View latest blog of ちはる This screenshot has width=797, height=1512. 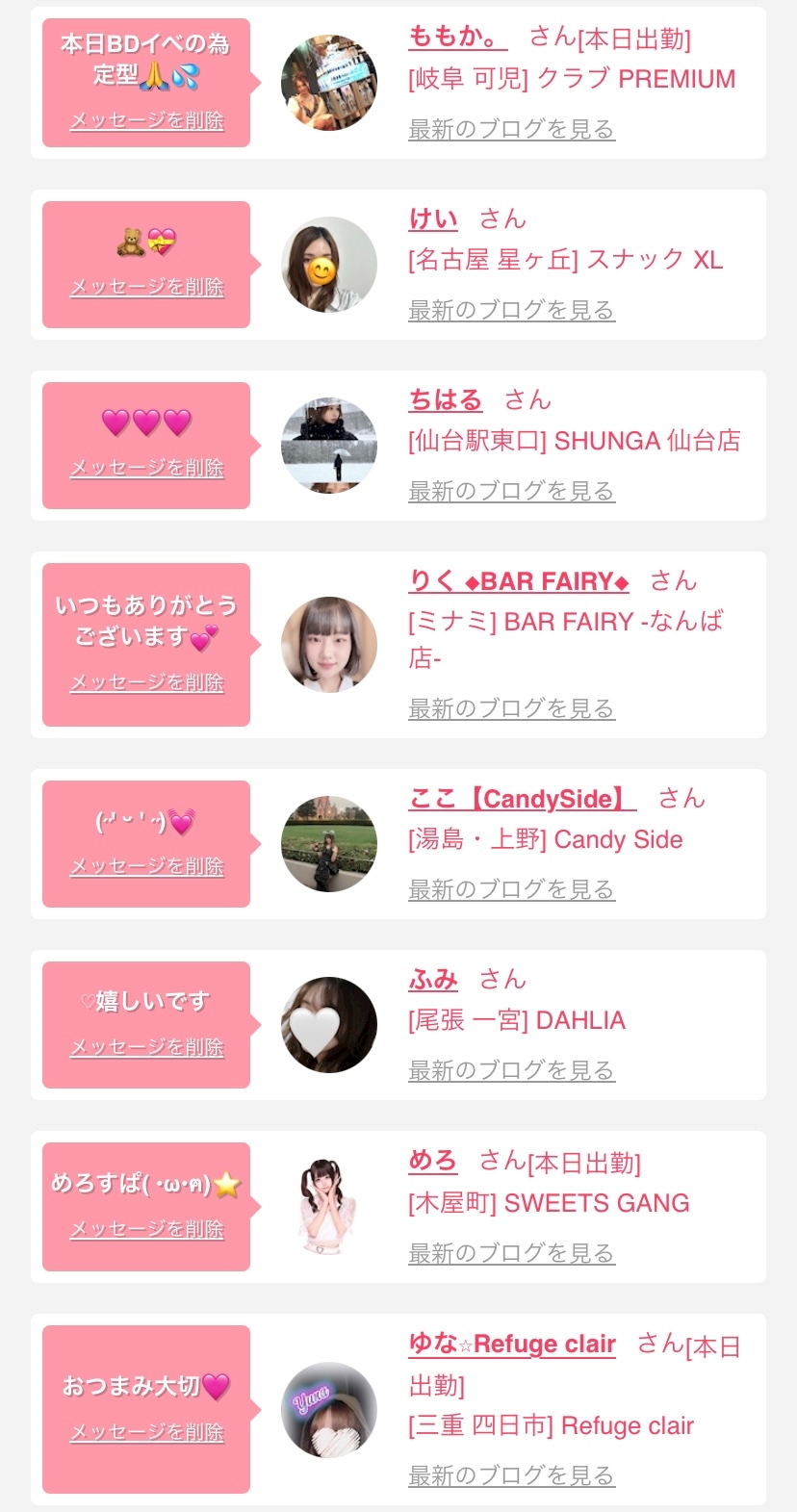tap(511, 491)
